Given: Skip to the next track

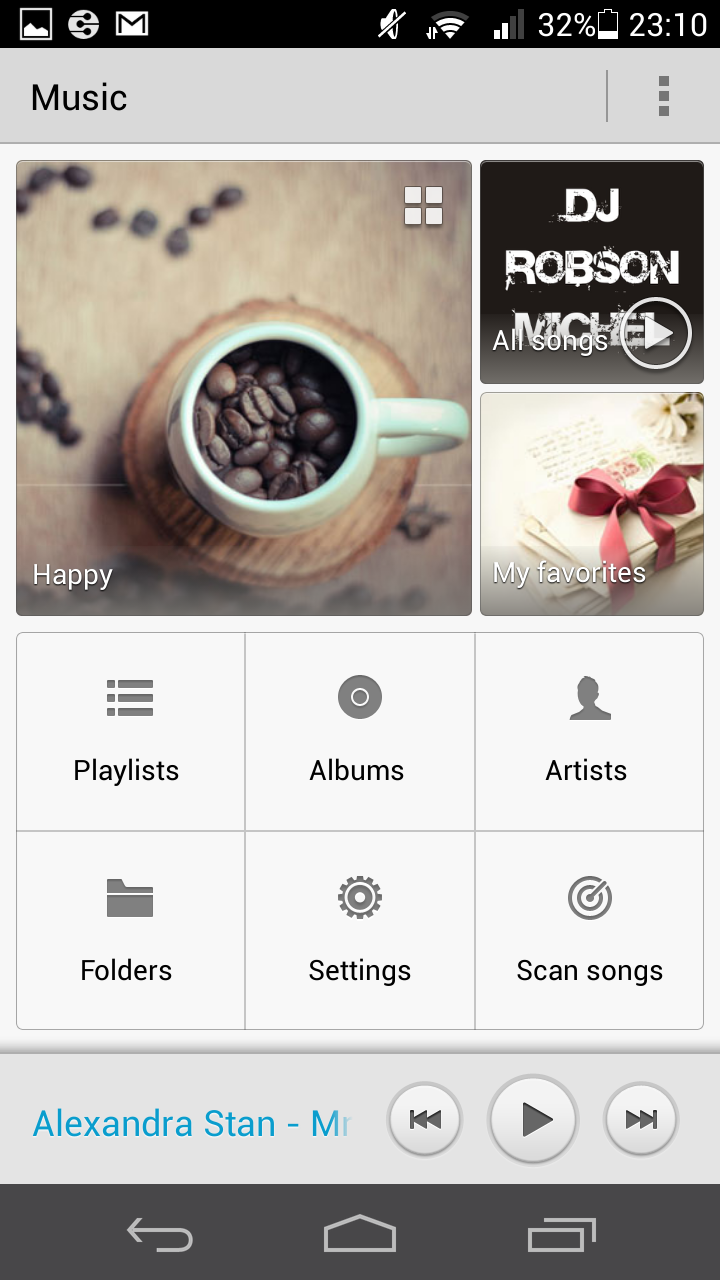Looking at the screenshot, I should 642,1120.
